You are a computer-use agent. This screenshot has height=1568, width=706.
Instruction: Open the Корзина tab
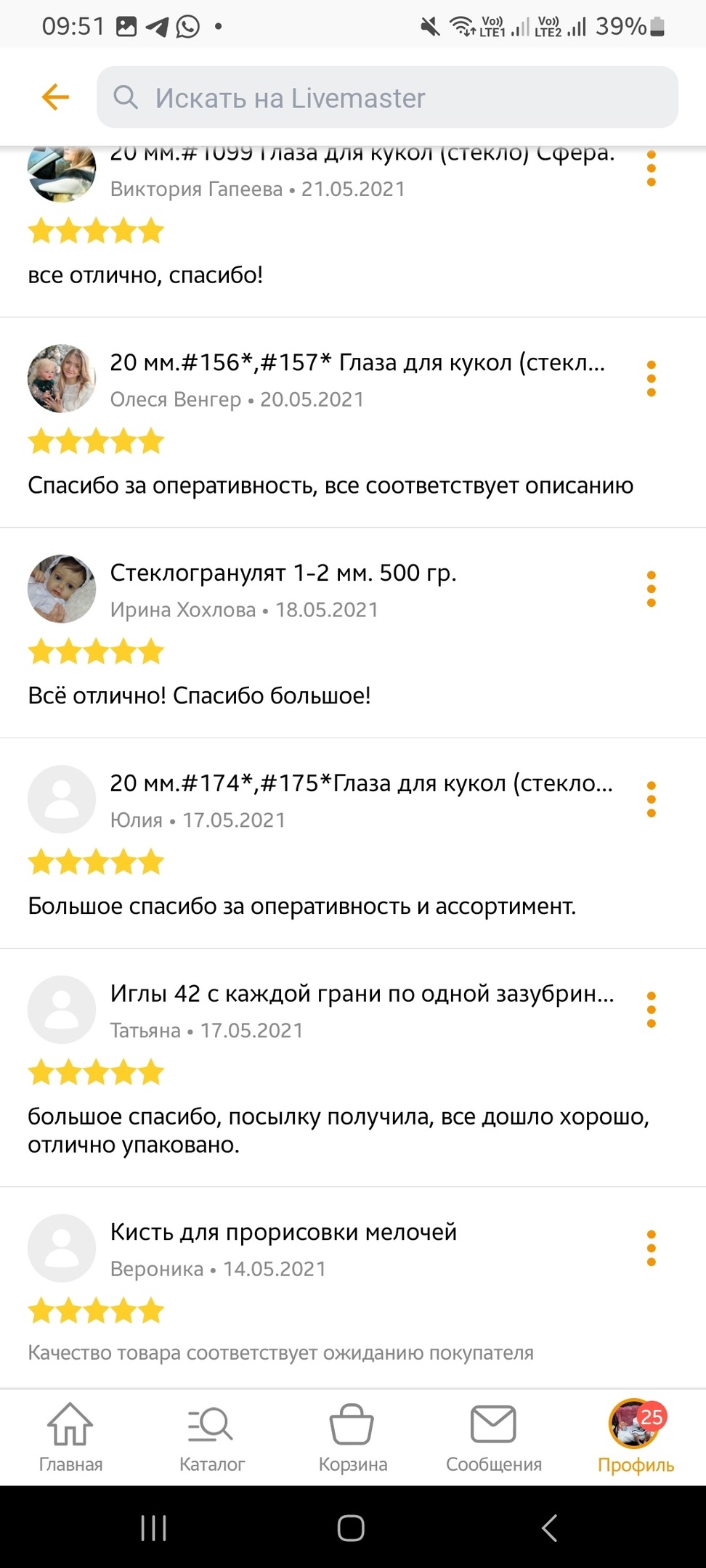pyautogui.click(x=352, y=1437)
